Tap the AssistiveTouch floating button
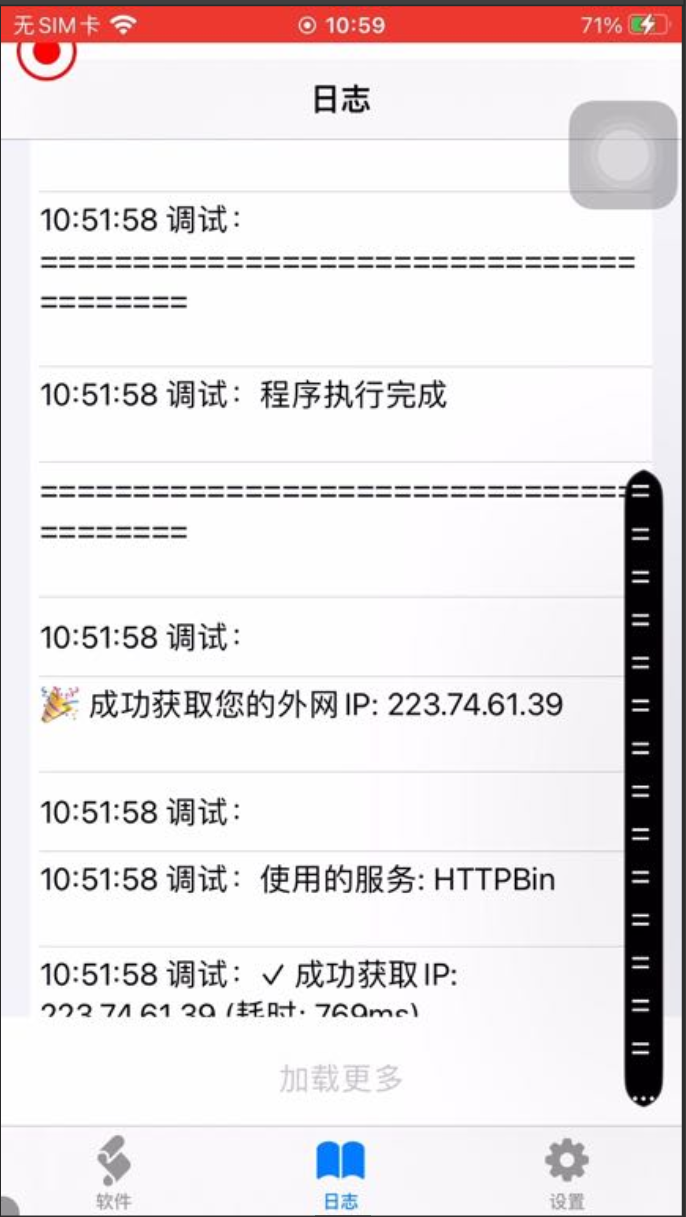 point(622,156)
